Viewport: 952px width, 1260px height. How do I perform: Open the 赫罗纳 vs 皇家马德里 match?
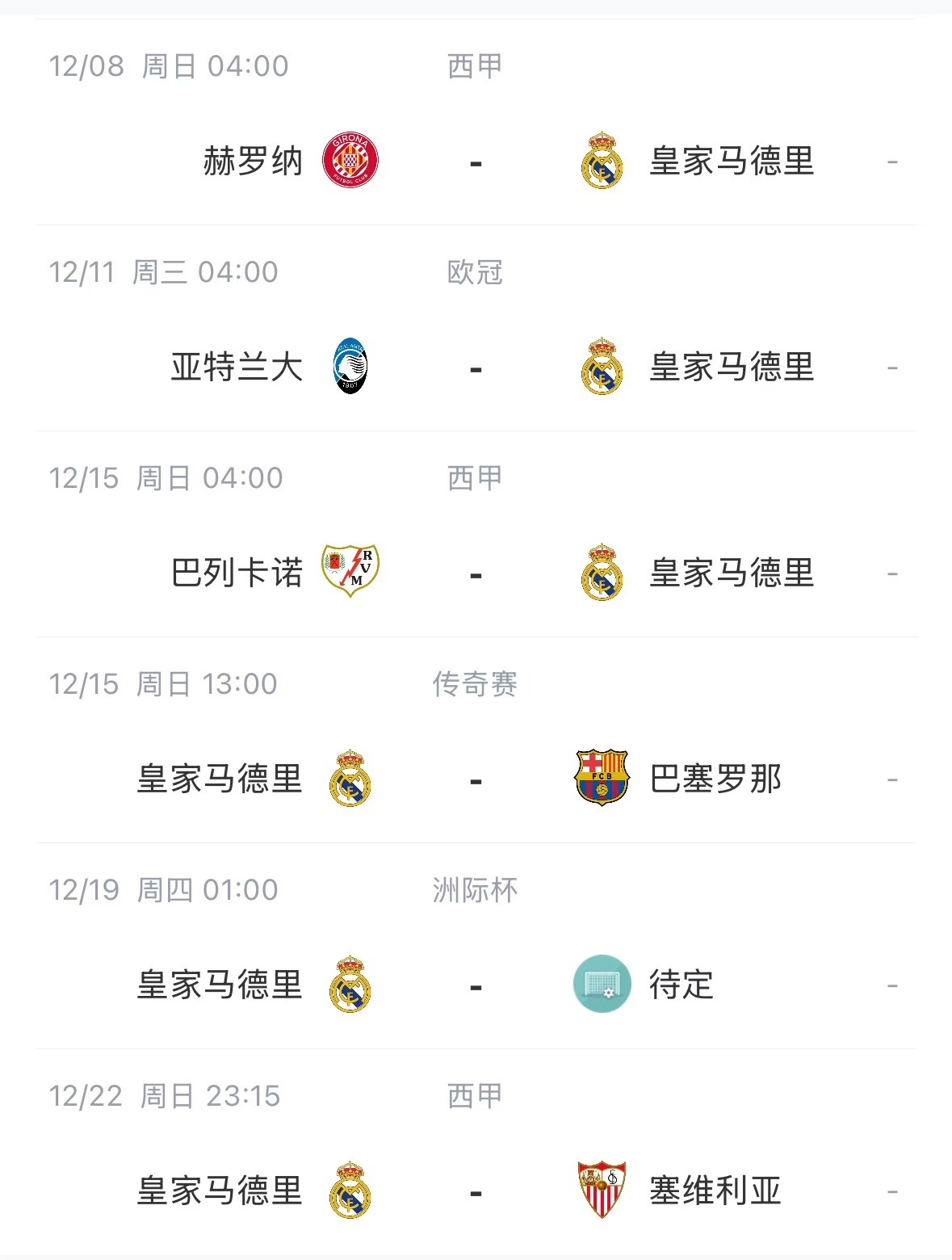(476, 162)
